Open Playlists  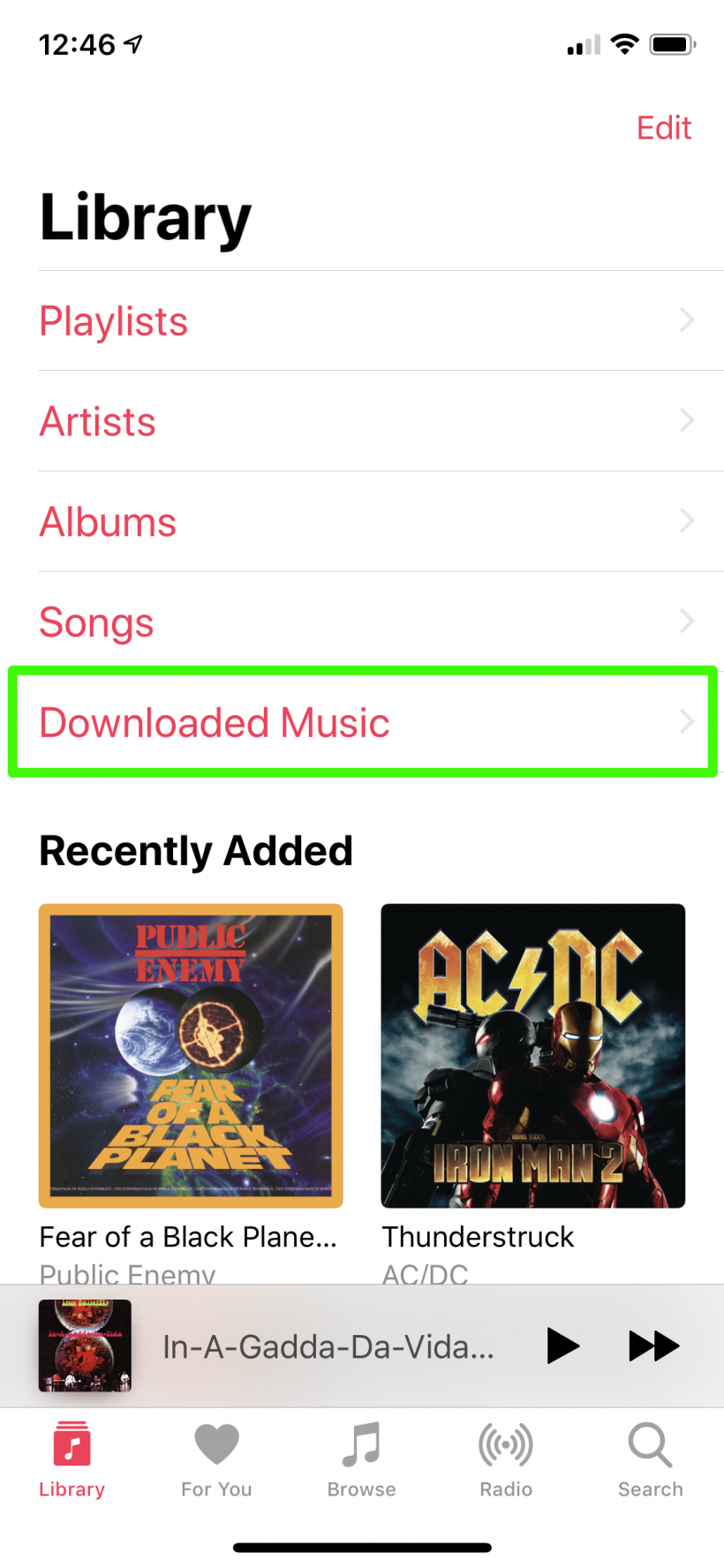(x=362, y=321)
